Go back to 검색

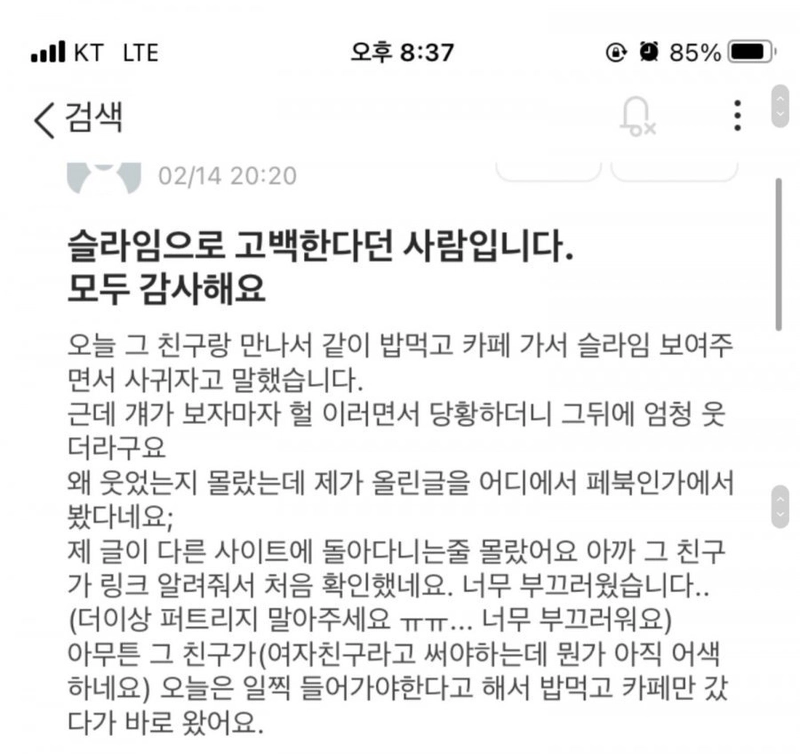pos(77,118)
